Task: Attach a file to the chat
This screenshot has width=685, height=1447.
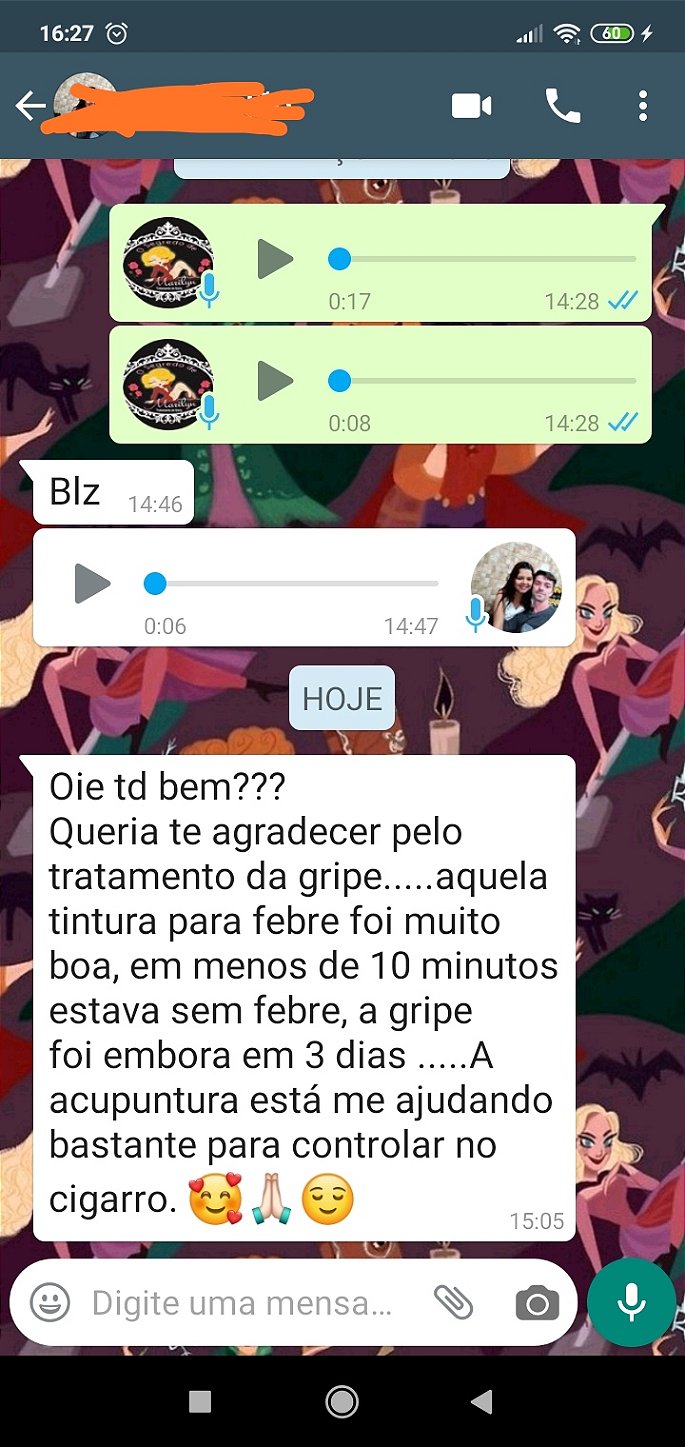Action: point(453,1302)
